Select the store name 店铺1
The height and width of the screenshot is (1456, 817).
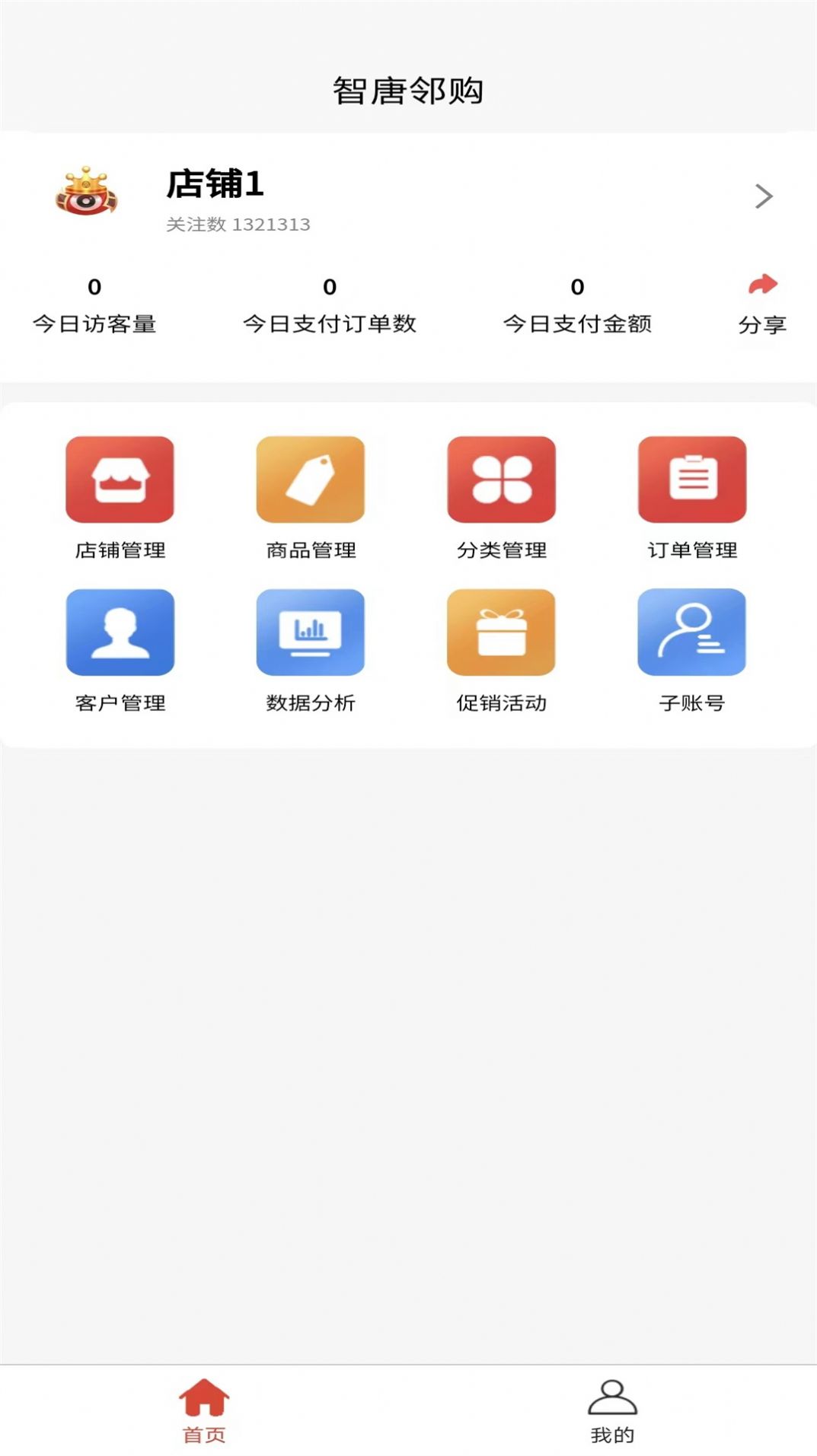coord(212,185)
